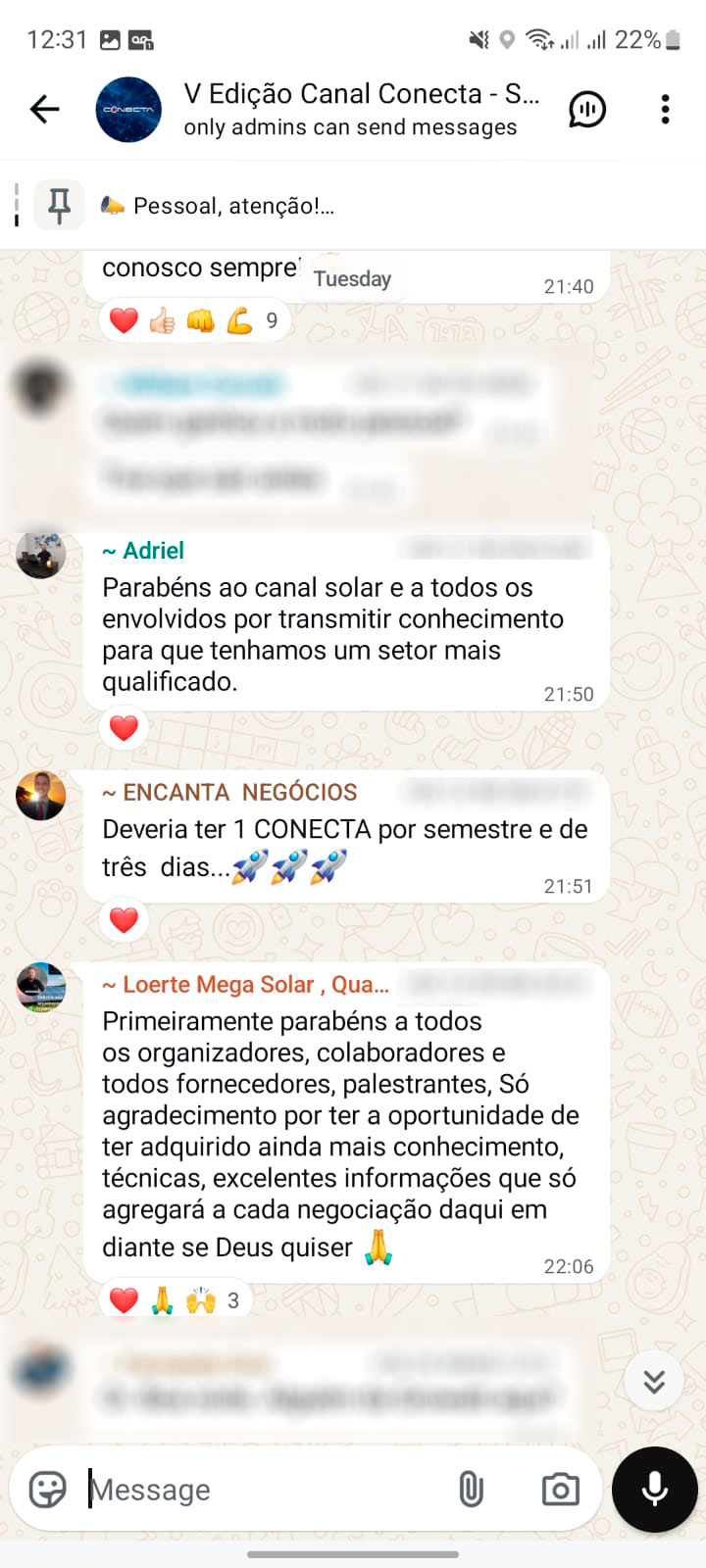Open the camera to take a photo

560,1490
